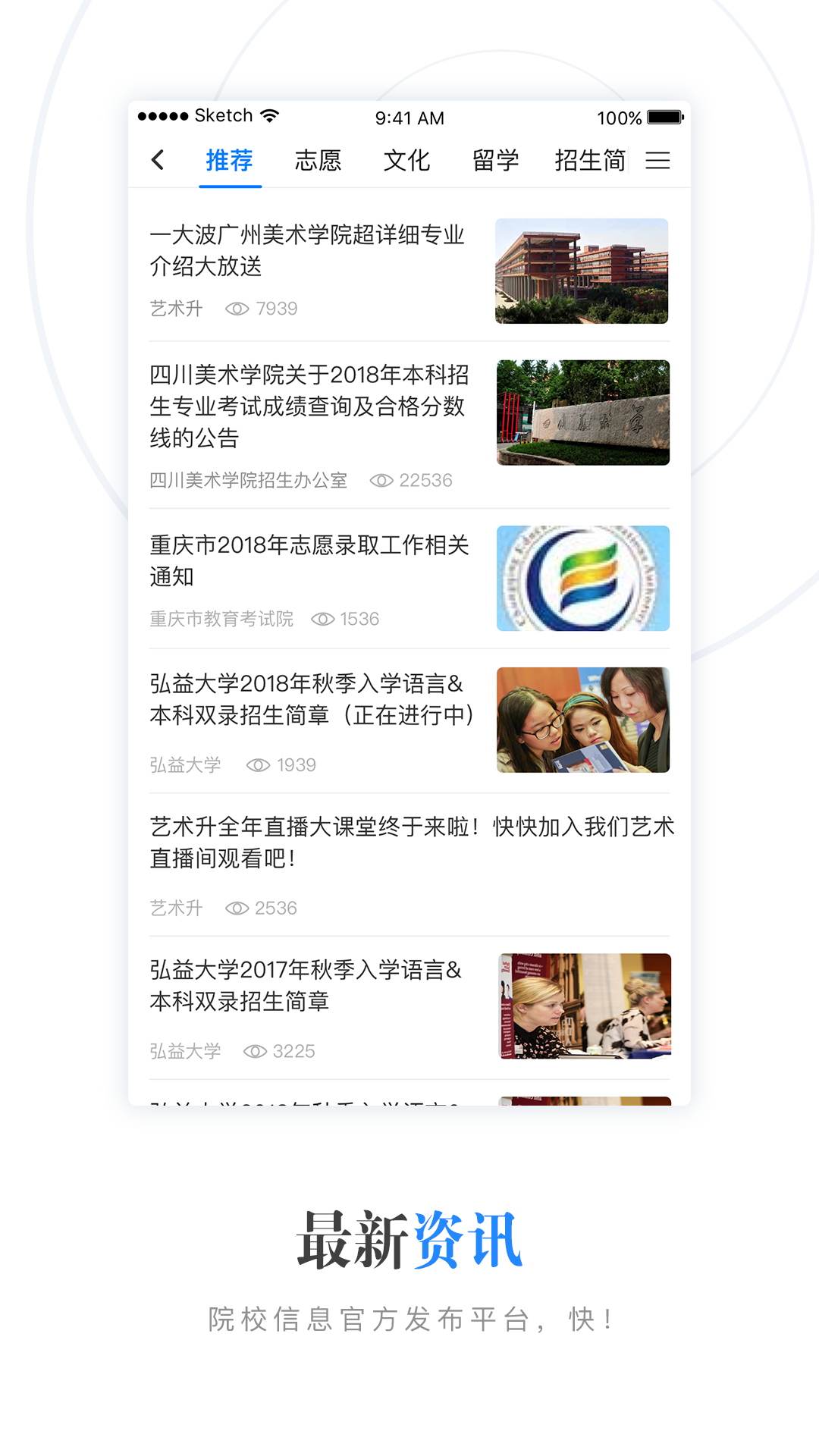Tap the Wi-Fi icon in status bar
This screenshot has height=1456, width=819.
tap(270, 115)
